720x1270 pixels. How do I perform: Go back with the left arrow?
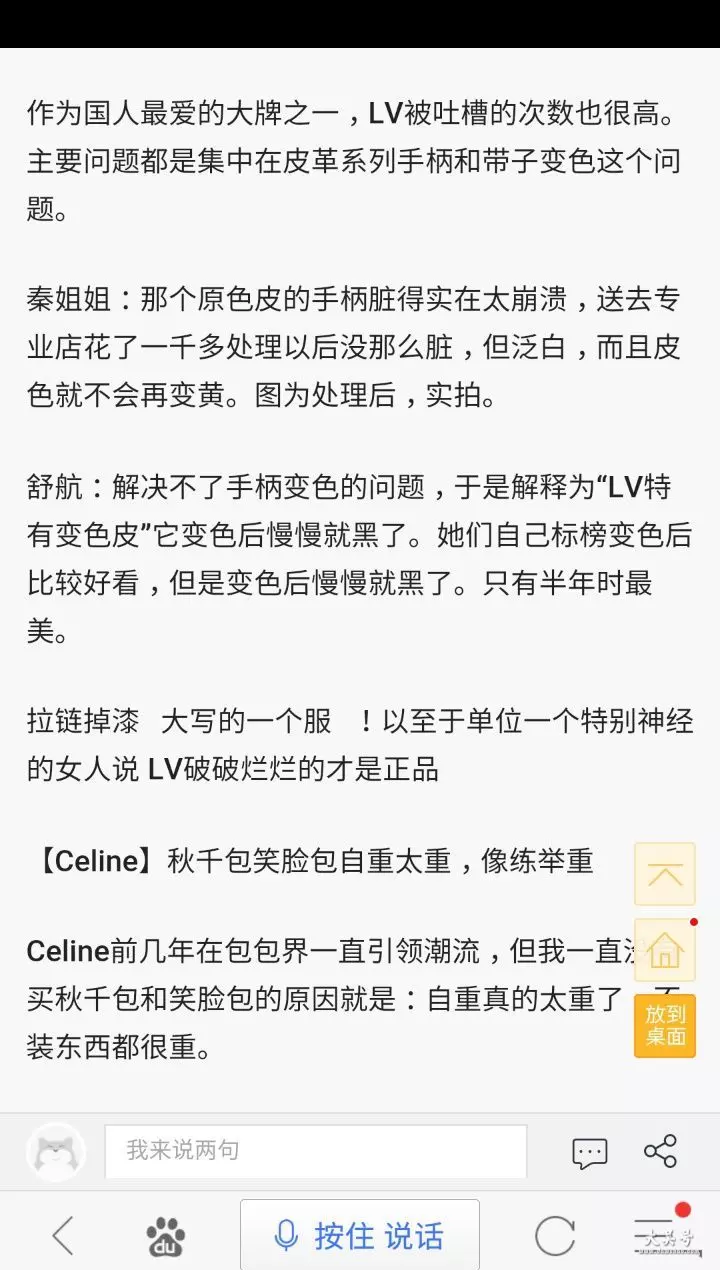(63, 1236)
